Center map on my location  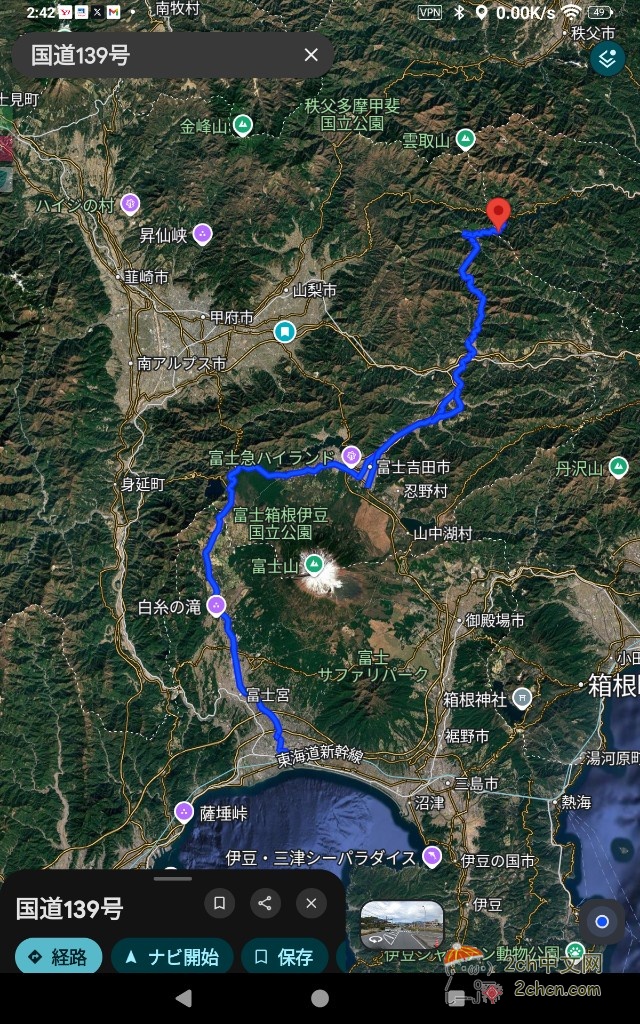(602, 921)
